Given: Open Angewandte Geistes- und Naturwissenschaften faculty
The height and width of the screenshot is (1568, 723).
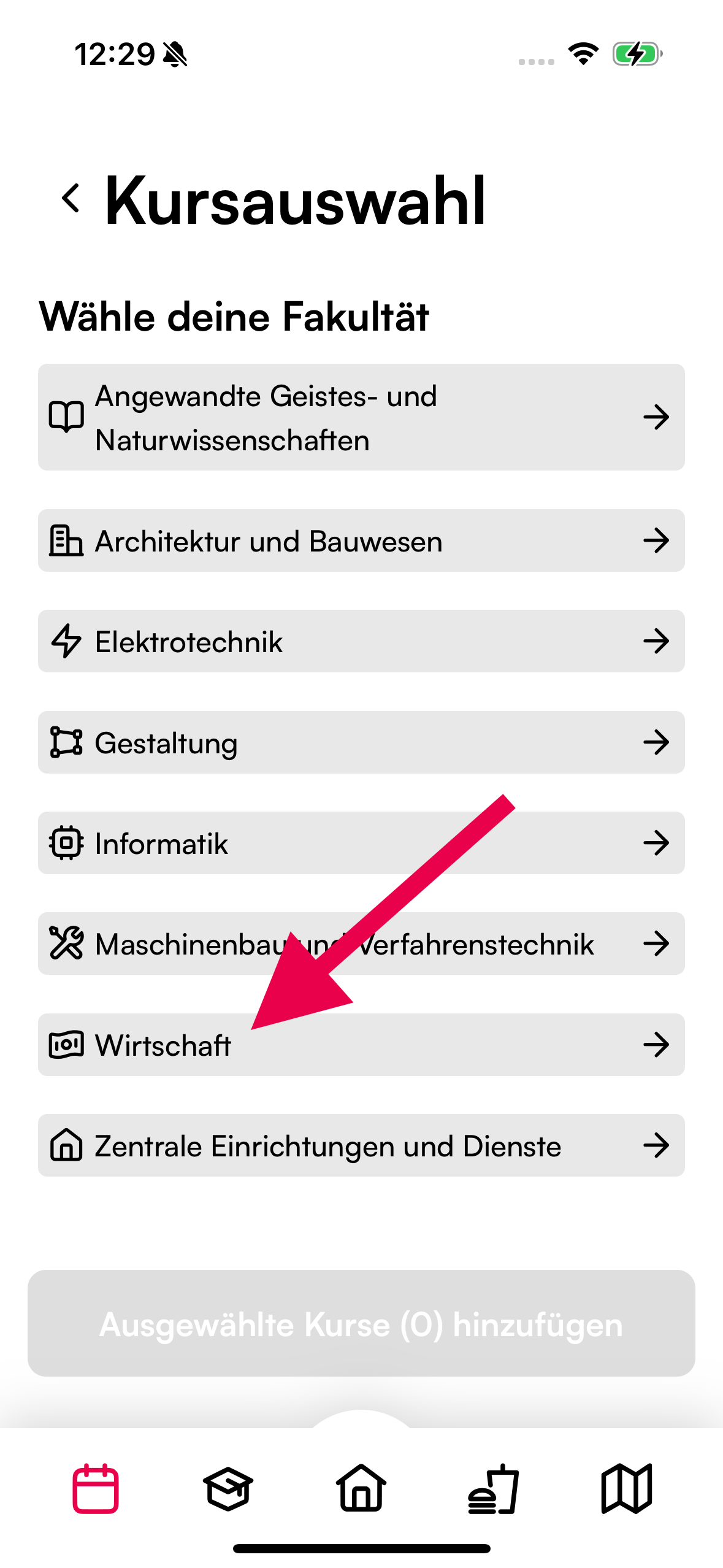Looking at the screenshot, I should coord(361,417).
